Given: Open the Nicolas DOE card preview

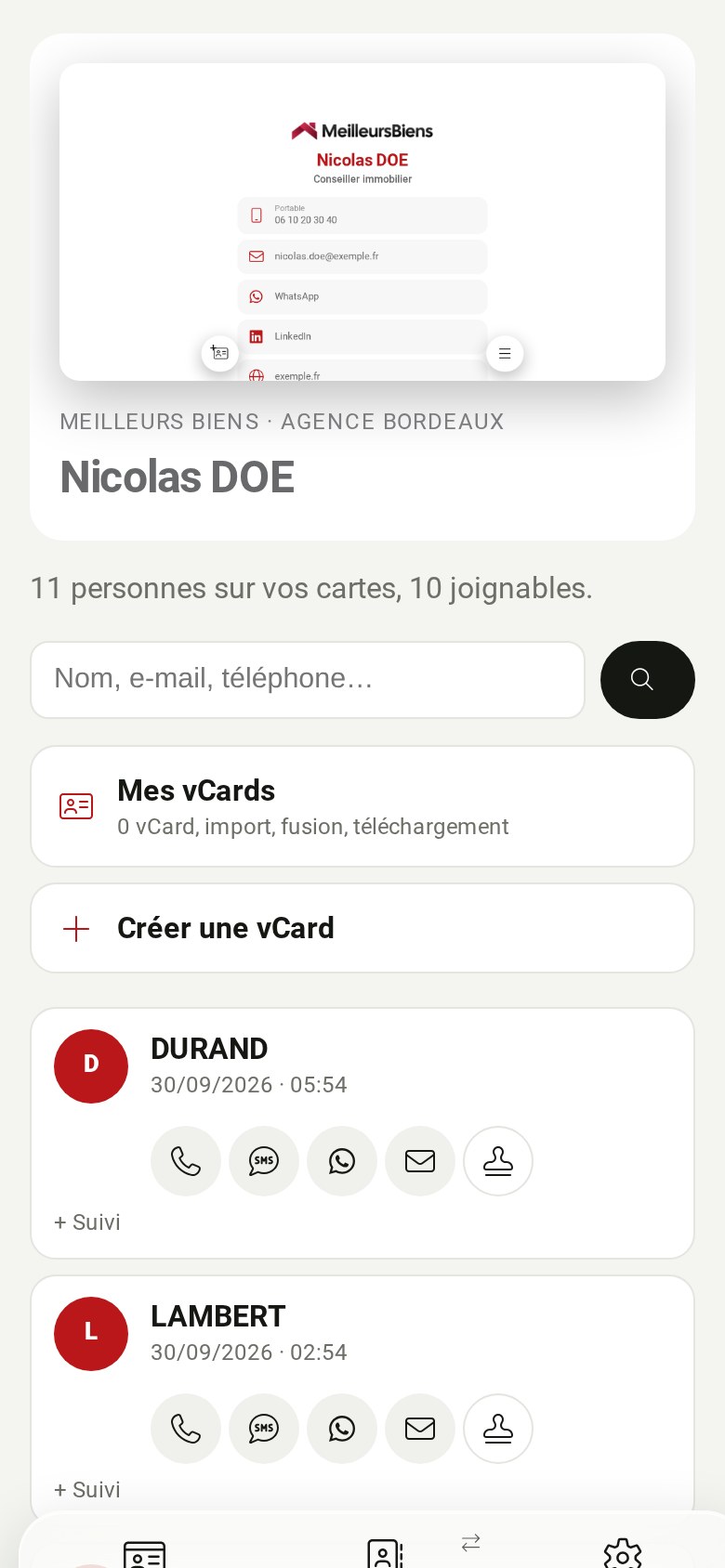Looking at the screenshot, I should 362,222.
